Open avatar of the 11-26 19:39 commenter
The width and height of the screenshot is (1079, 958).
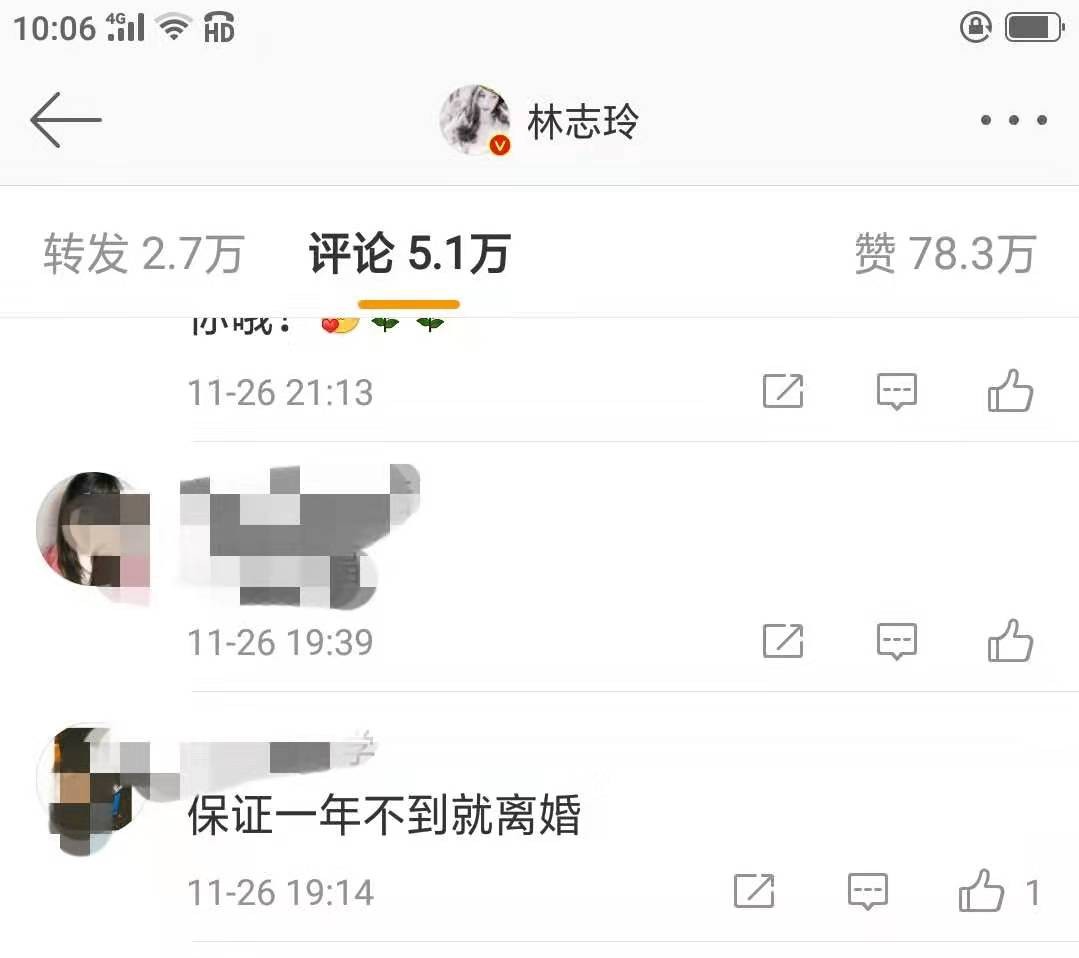[92, 528]
